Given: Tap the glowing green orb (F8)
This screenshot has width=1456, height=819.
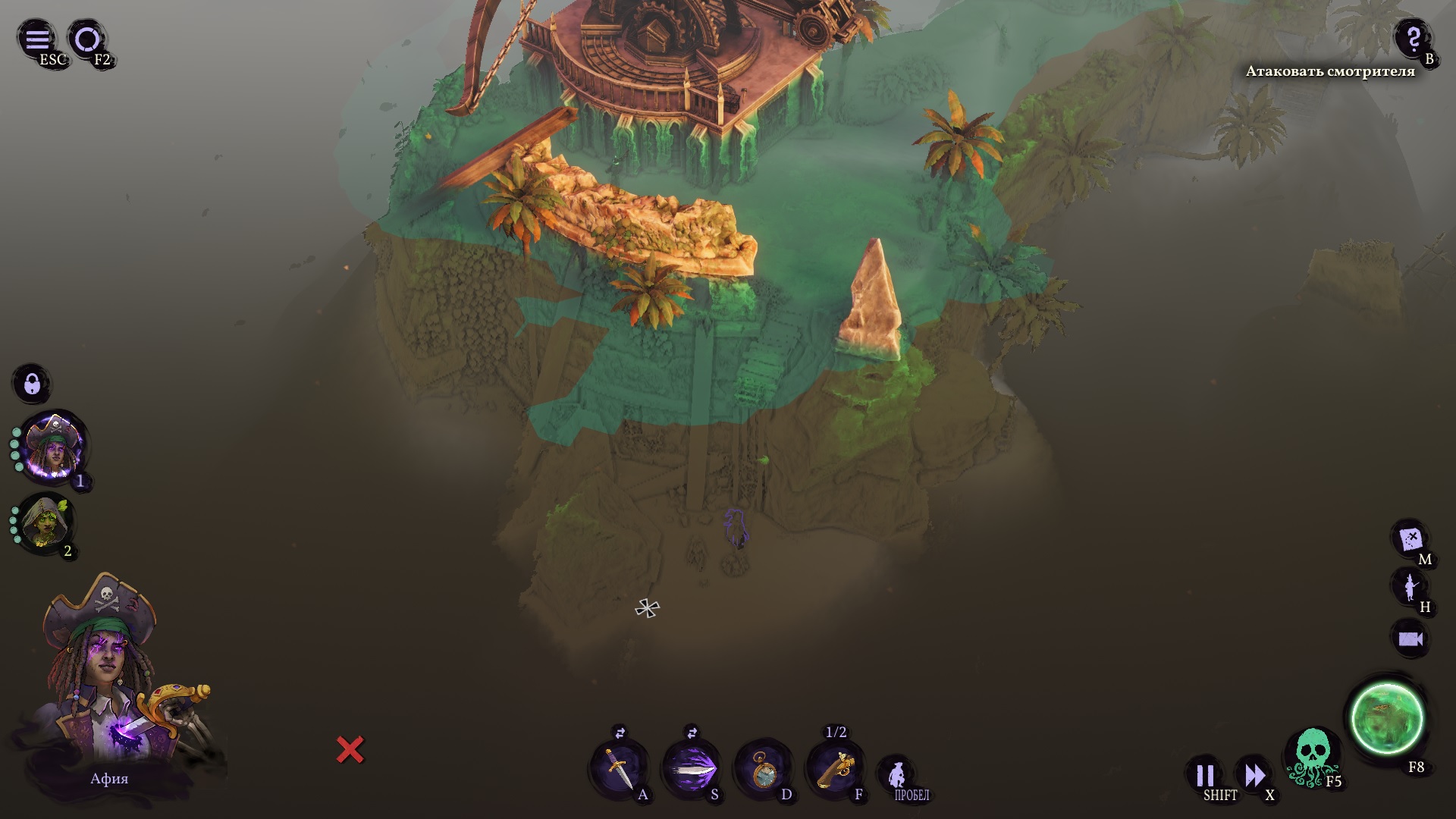Looking at the screenshot, I should [1387, 718].
